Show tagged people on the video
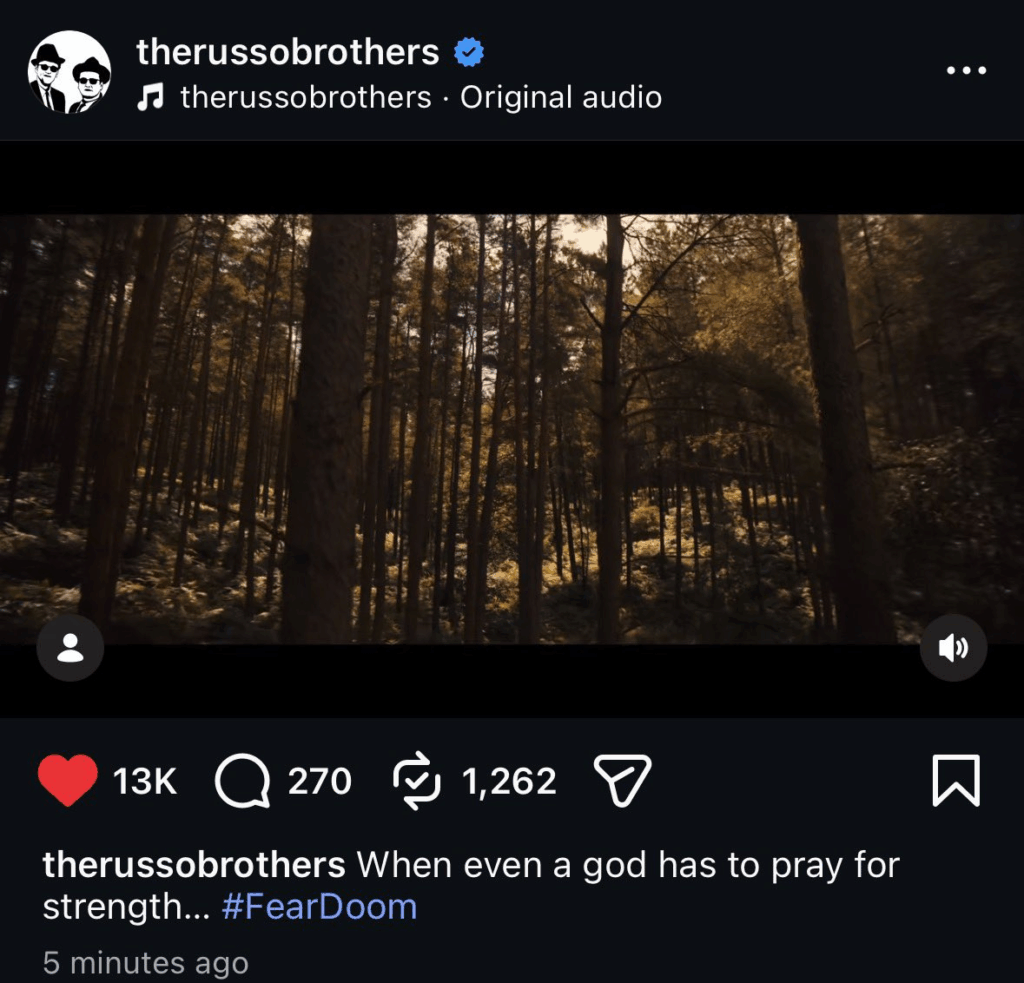Screen dimensions: 1024x983 (70, 648)
